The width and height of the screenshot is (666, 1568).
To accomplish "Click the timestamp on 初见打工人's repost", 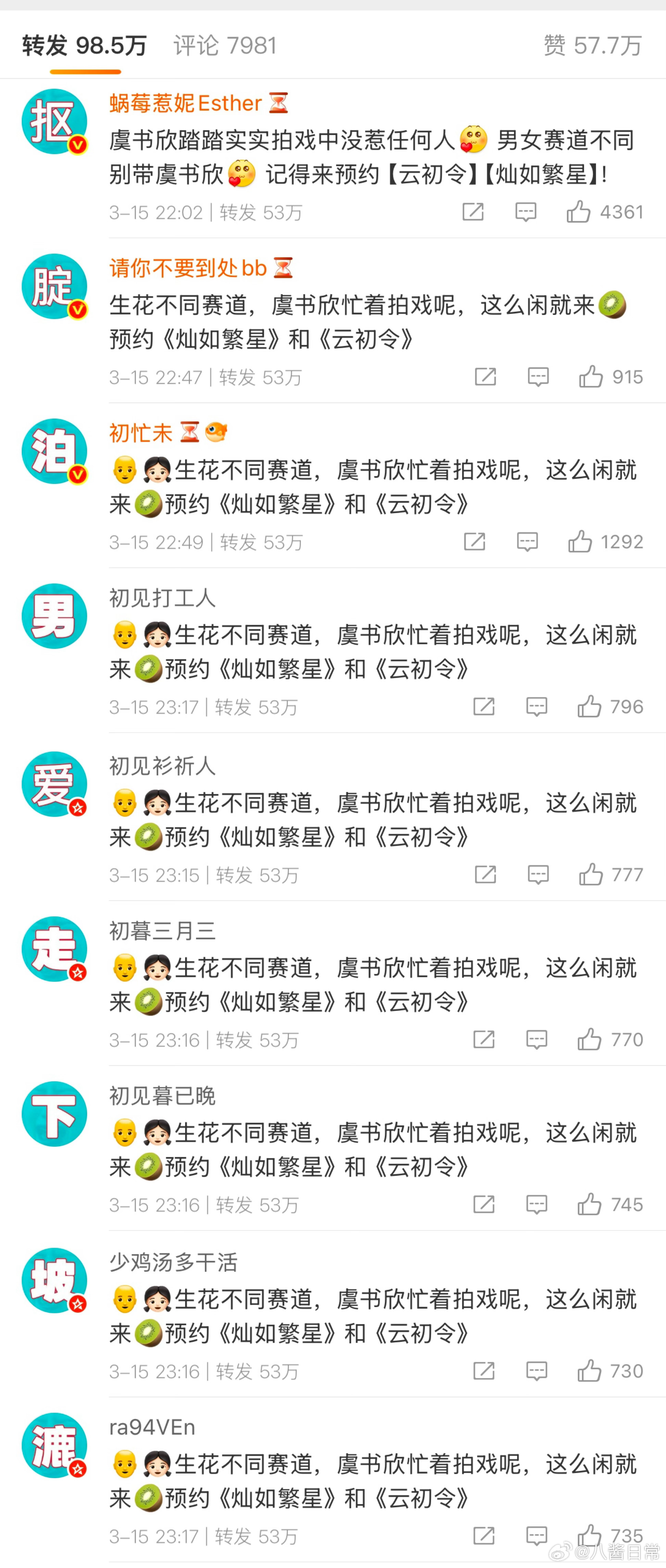I will pyautogui.click(x=154, y=707).
